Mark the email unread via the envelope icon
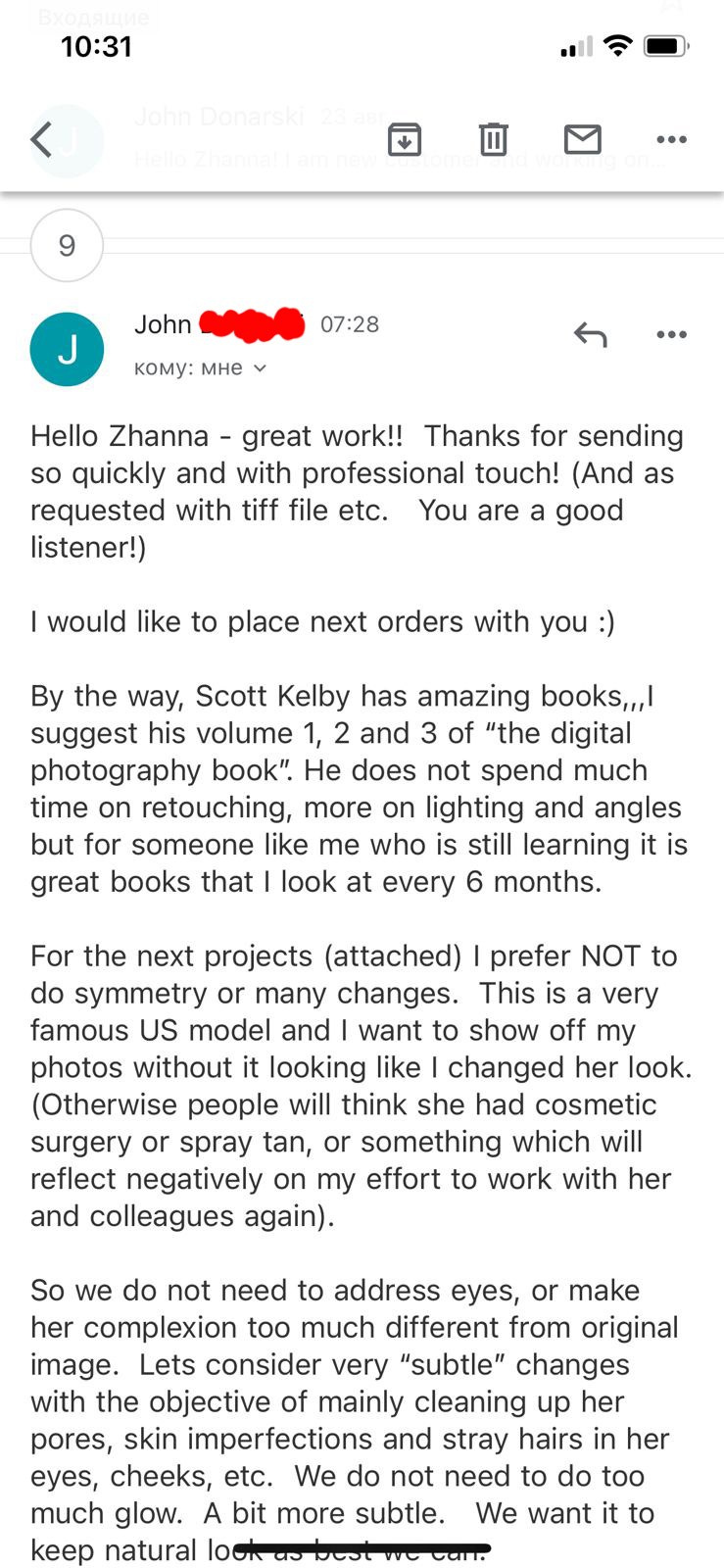The height and width of the screenshot is (1568, 724). (583, 139)
